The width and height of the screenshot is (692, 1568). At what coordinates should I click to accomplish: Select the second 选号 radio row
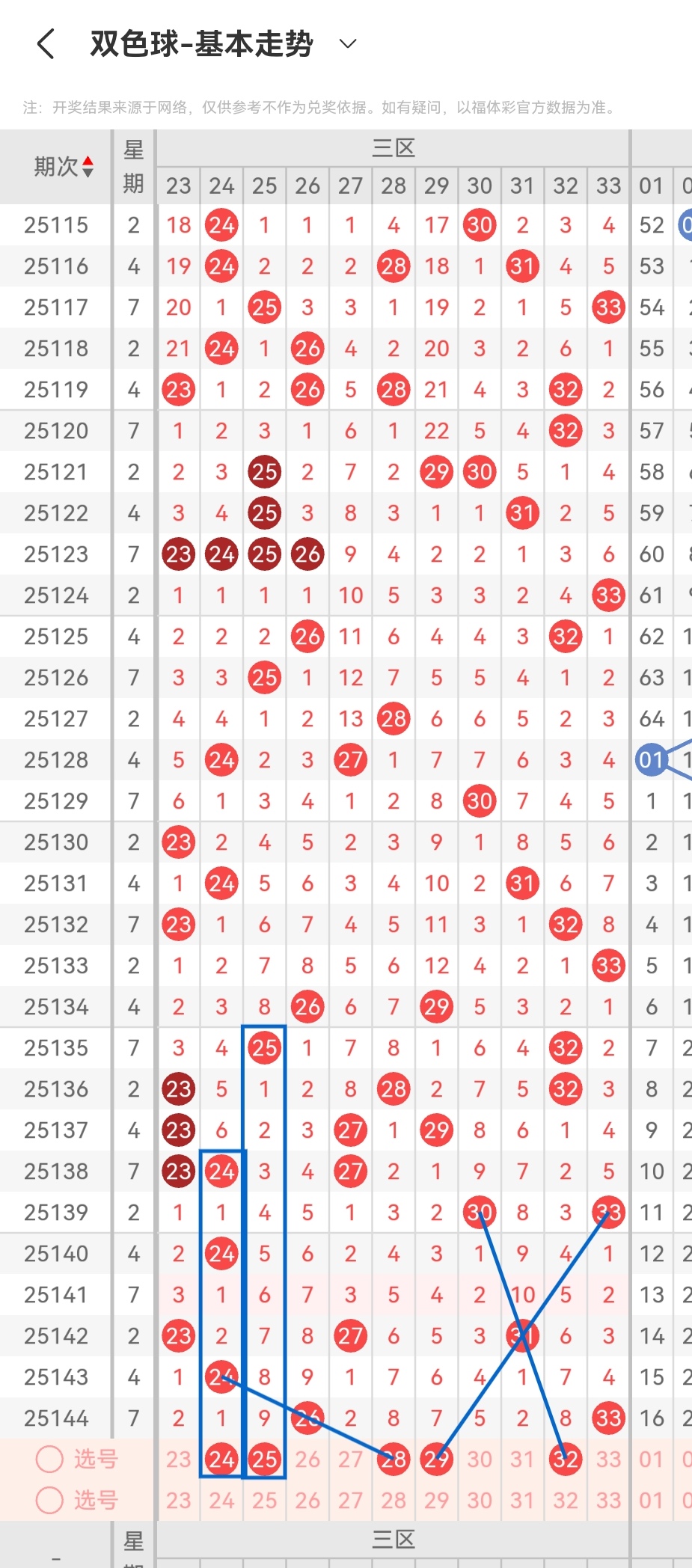[49, 1500]
